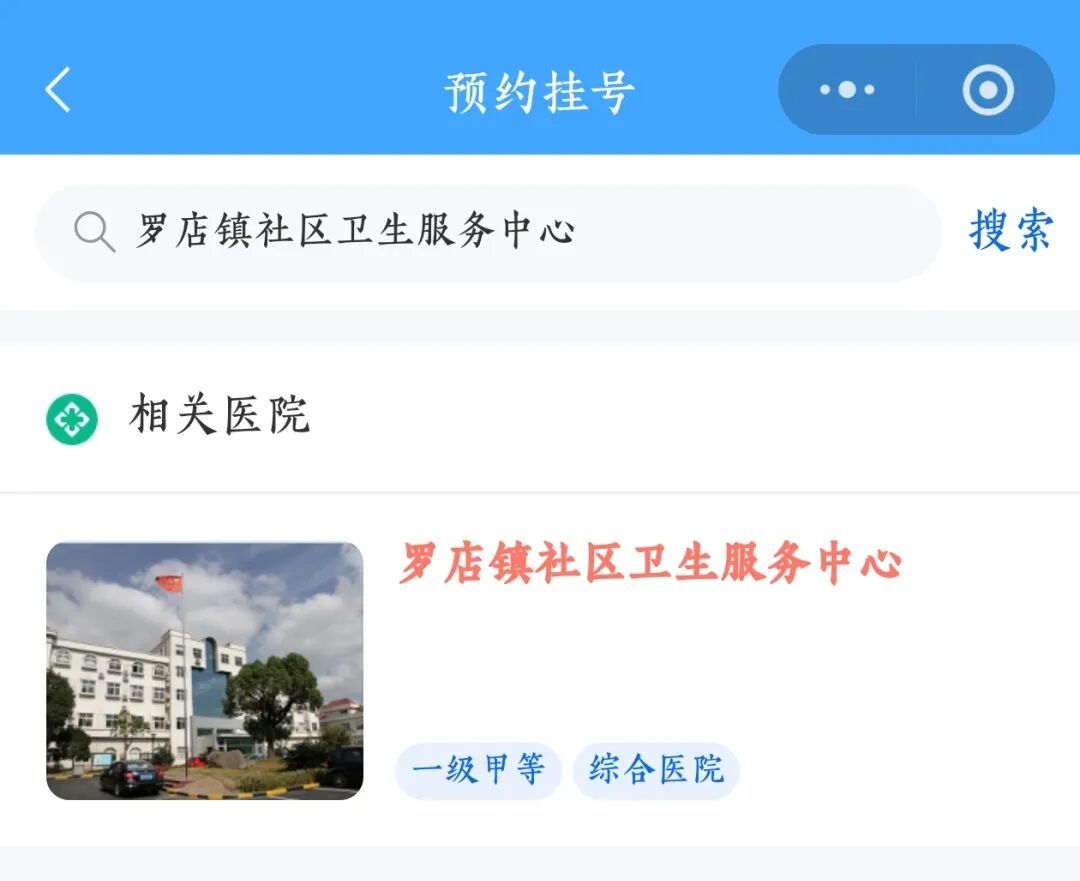Image resolution: width=1080 pixels, height=881 pixels.
Task: Tap the 搜索 button
Action: pos(1010,231)
